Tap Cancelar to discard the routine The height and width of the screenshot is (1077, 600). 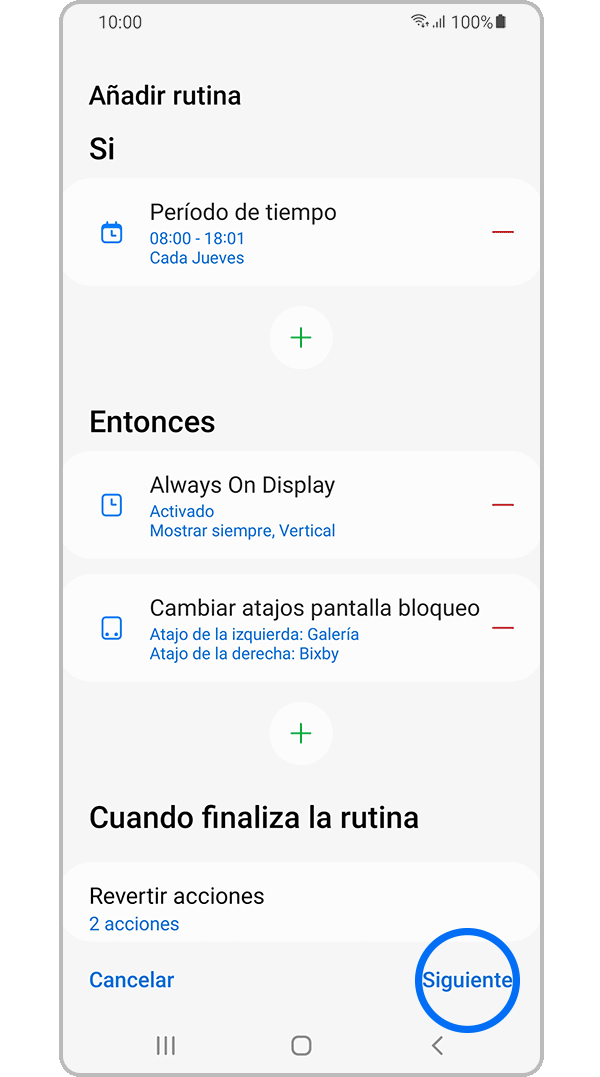tap(131, 980)
